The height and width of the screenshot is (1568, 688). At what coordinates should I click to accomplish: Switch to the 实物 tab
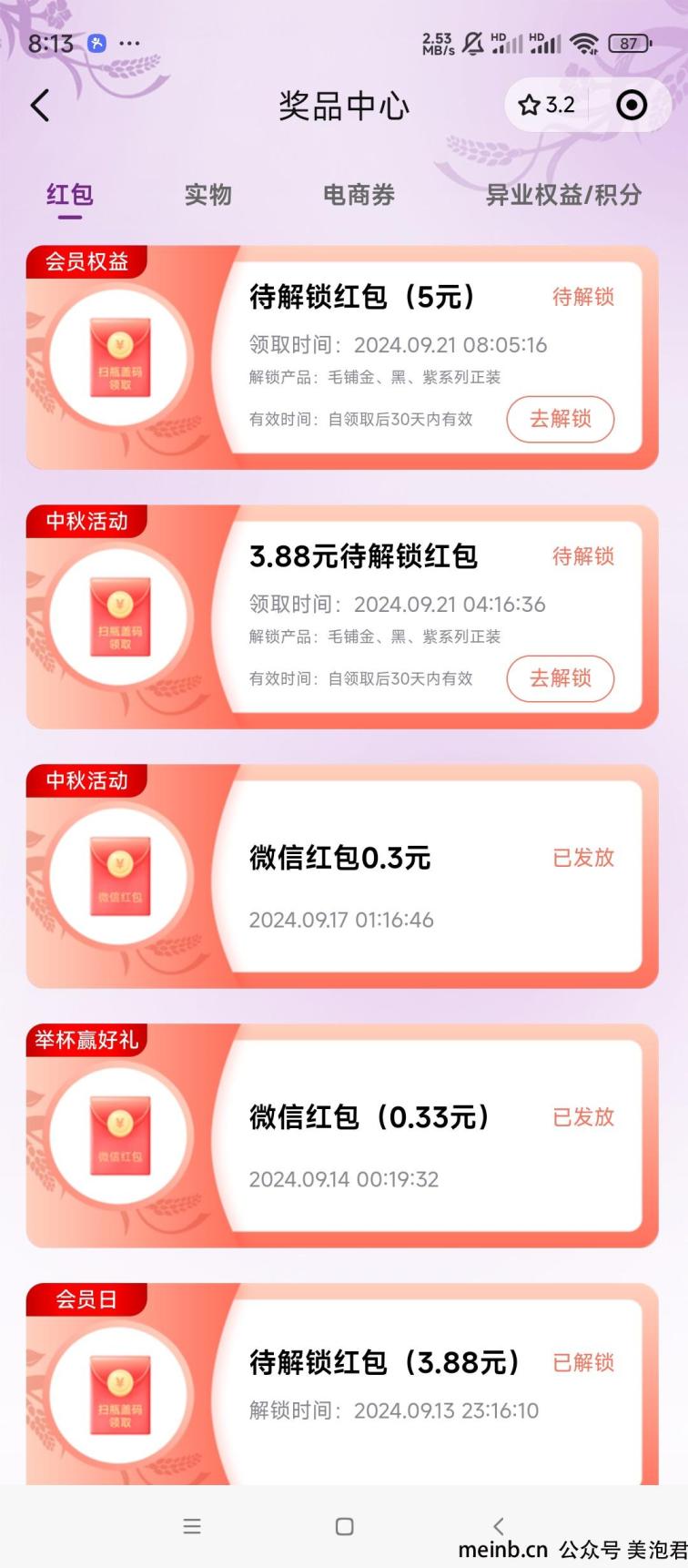(x=207, y=195)
